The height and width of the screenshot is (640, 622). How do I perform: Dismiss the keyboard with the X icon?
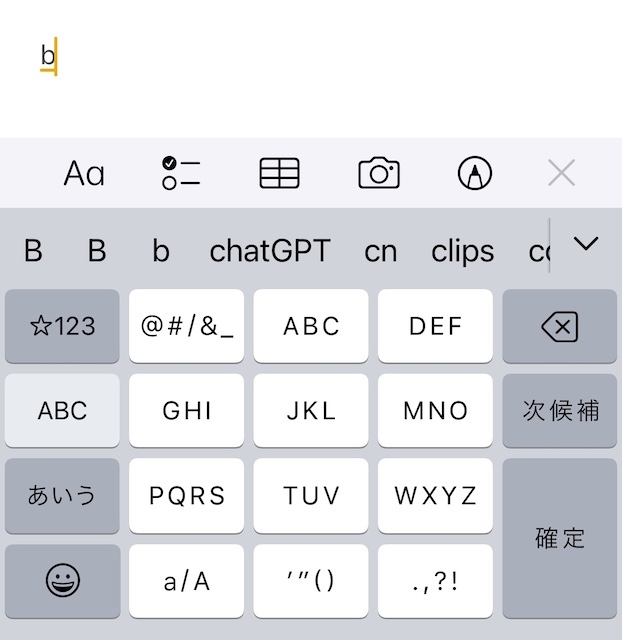[x=562, y=174]
